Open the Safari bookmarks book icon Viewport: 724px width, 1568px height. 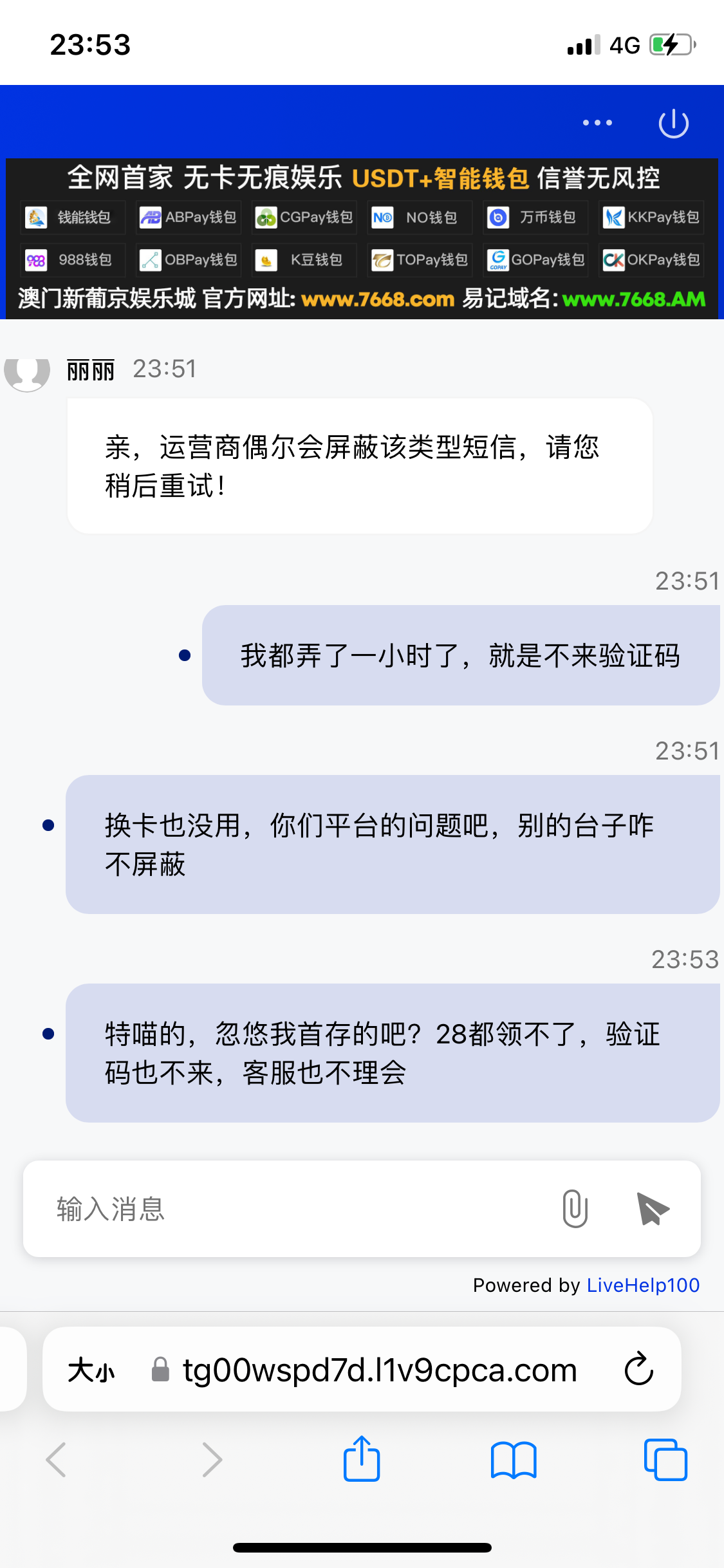pyautogui.click(x=514, y=1459)
